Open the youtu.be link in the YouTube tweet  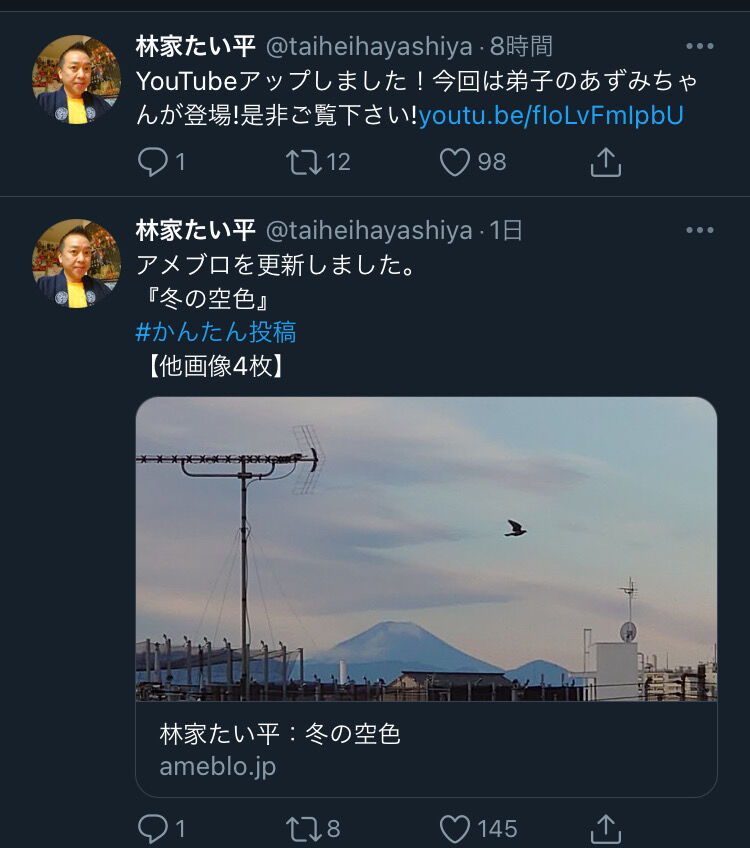(x=551, y=115)
